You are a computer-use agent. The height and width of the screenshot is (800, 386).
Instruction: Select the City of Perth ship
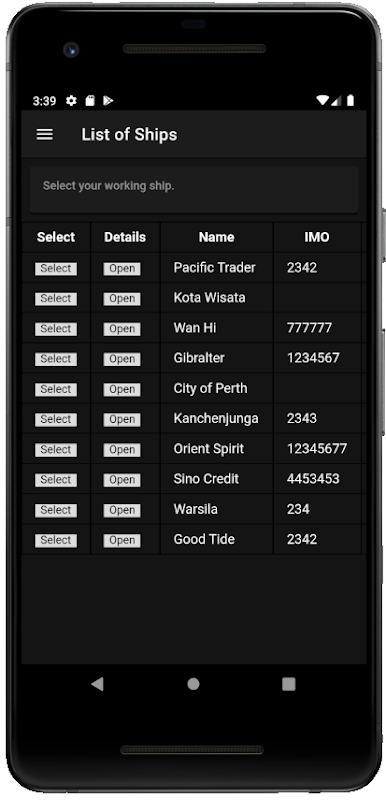56,390
